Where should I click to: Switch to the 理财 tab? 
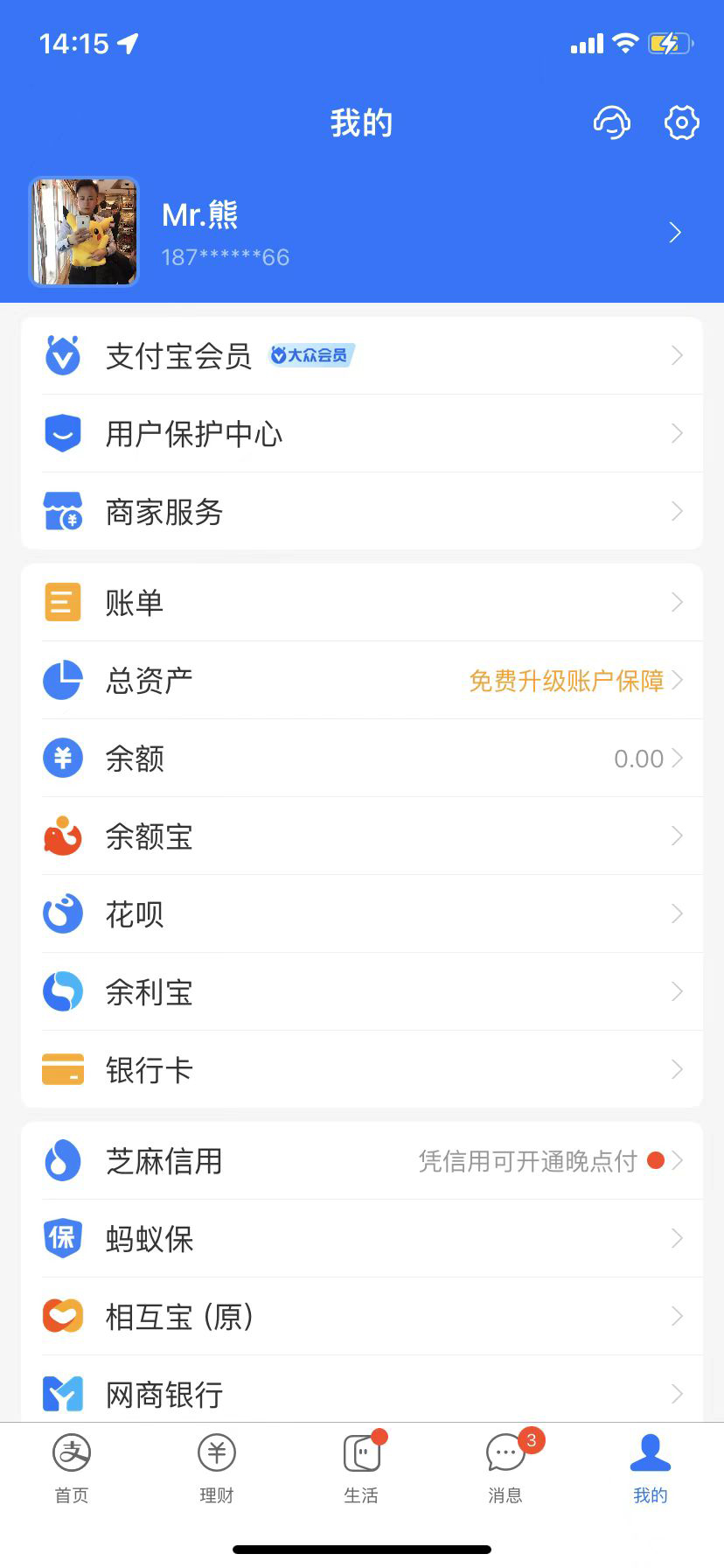coord(216,1468)
